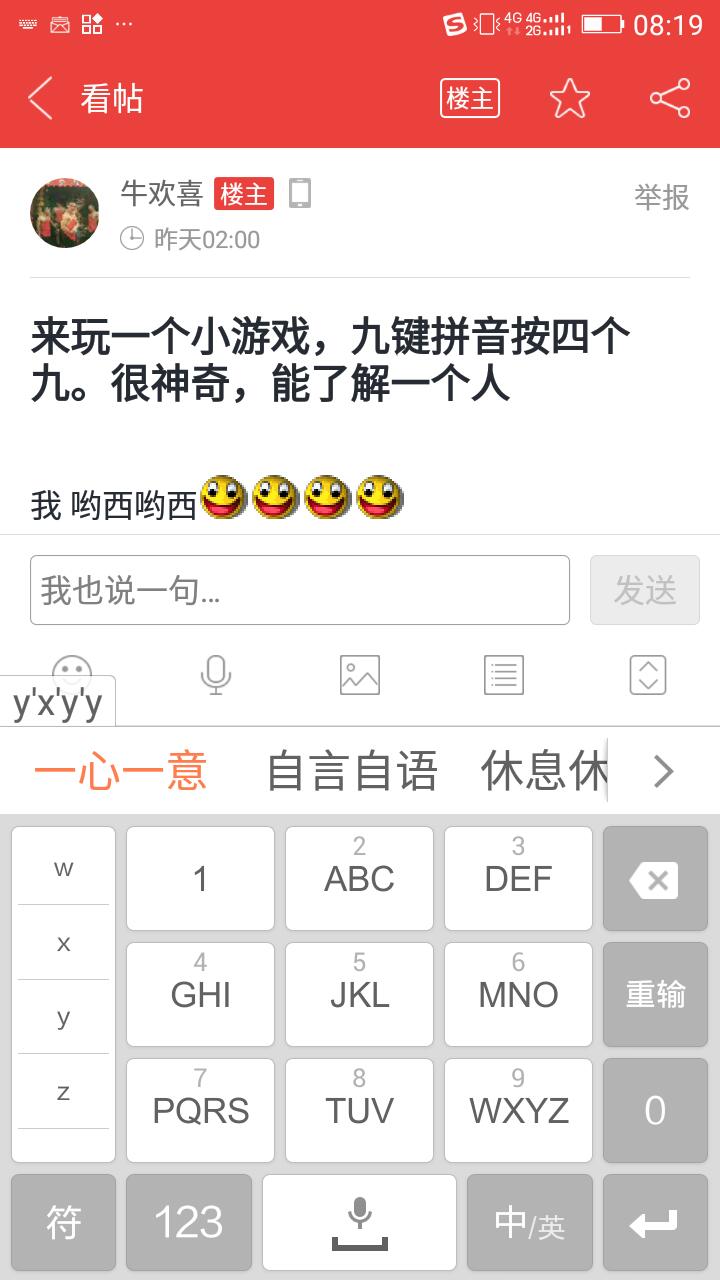Attach a picture with the image icon

pyautogui.click(x=360, y=675)
